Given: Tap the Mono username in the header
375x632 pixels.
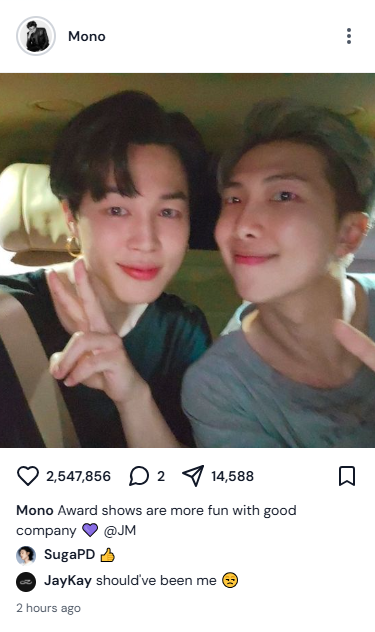Looking at the screenshot, I should pyautogui.click(x=87, y=36).
